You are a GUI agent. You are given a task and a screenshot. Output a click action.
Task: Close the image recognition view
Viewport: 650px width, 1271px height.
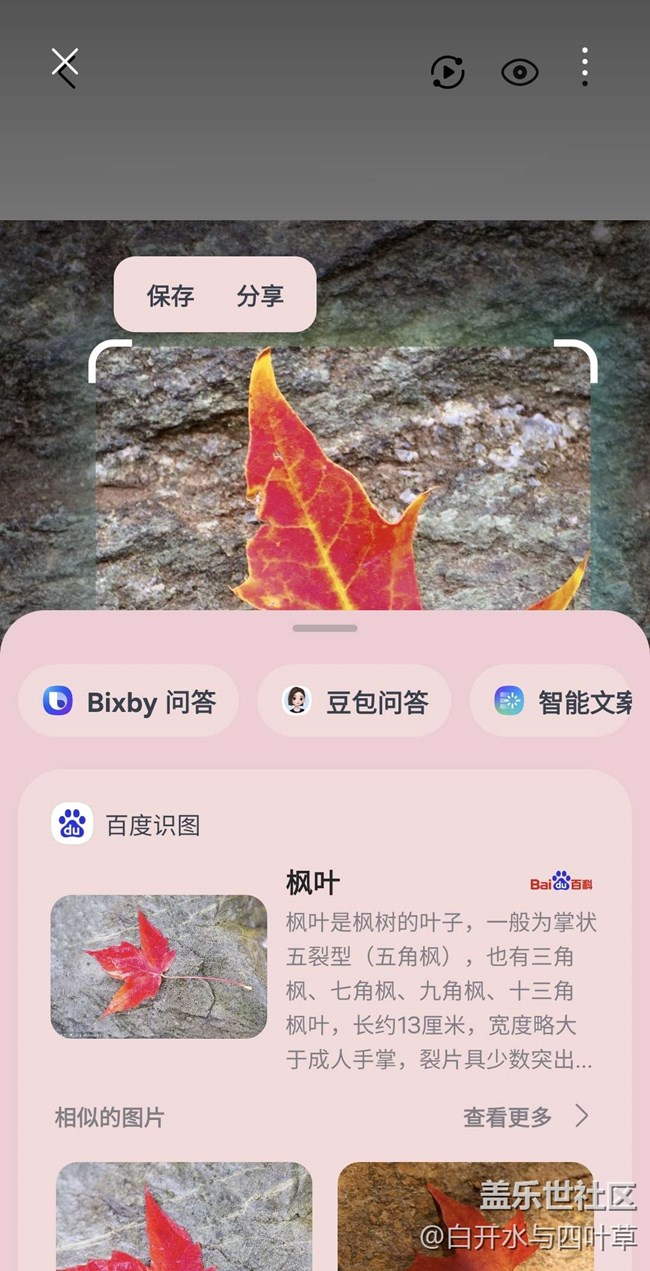click(x=65, y=68)
